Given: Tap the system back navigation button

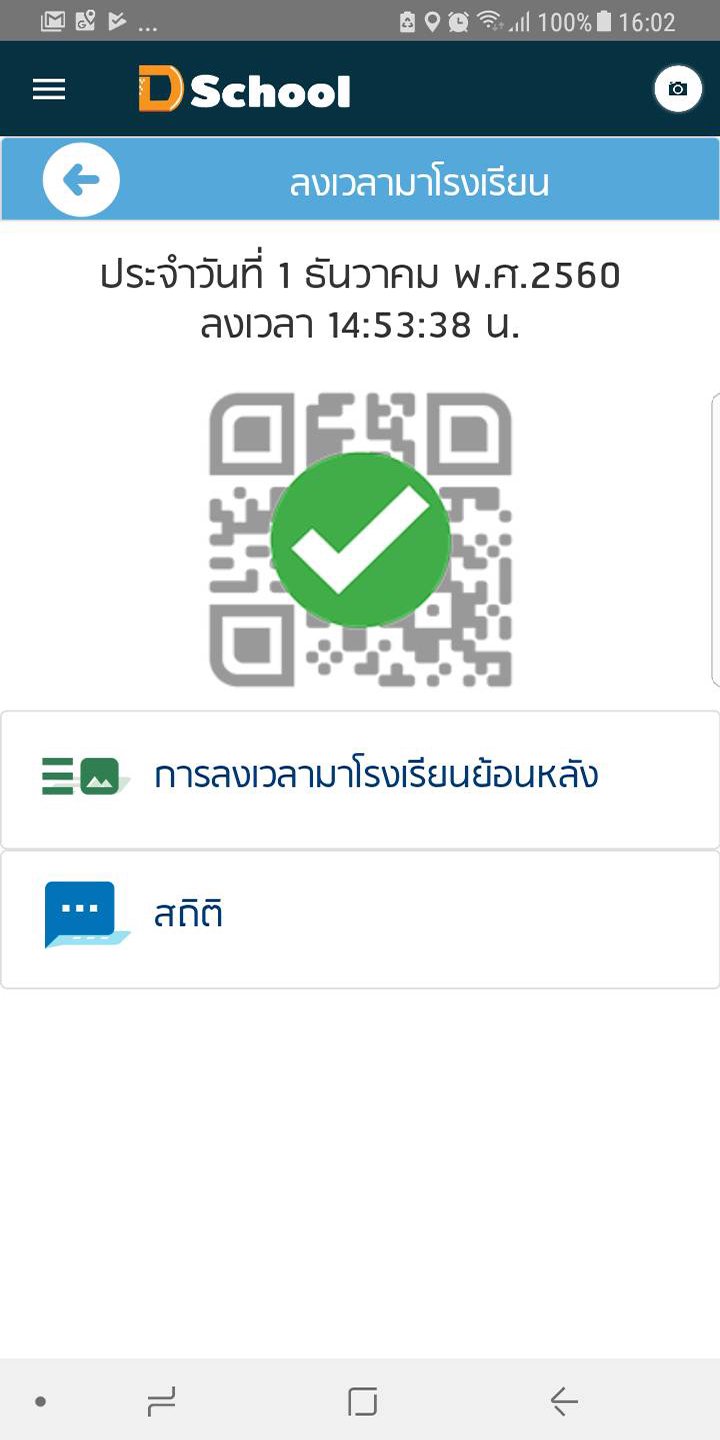Looking at the screenshot, I should (x=564, y=1402).
